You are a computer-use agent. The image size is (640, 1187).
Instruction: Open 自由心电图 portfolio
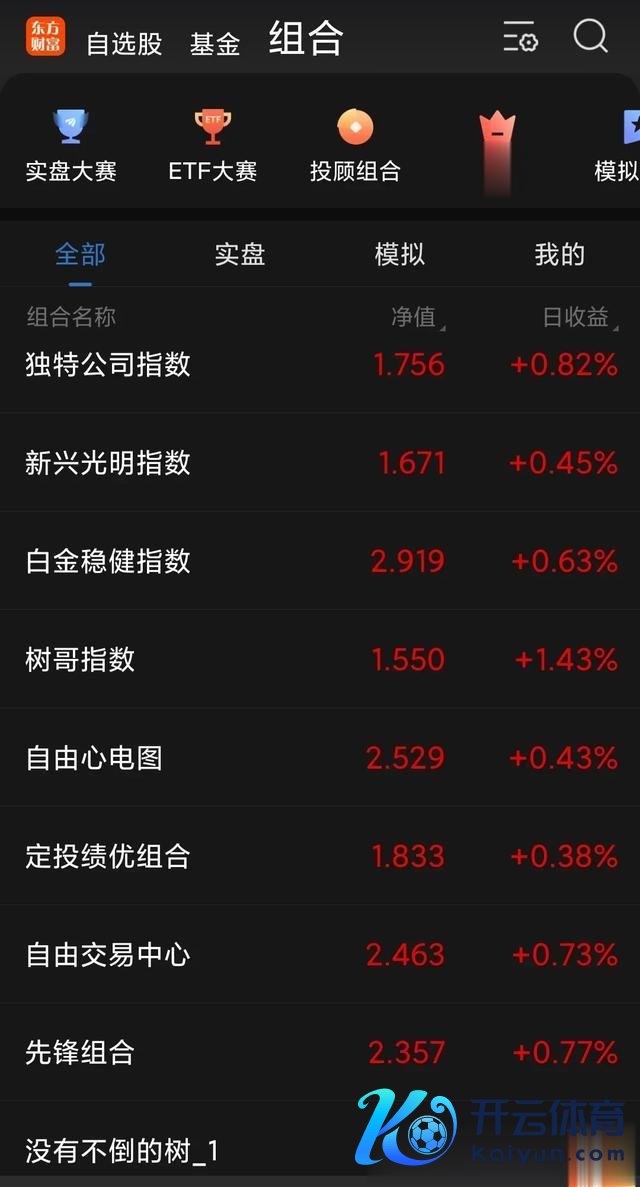(94, 758)
